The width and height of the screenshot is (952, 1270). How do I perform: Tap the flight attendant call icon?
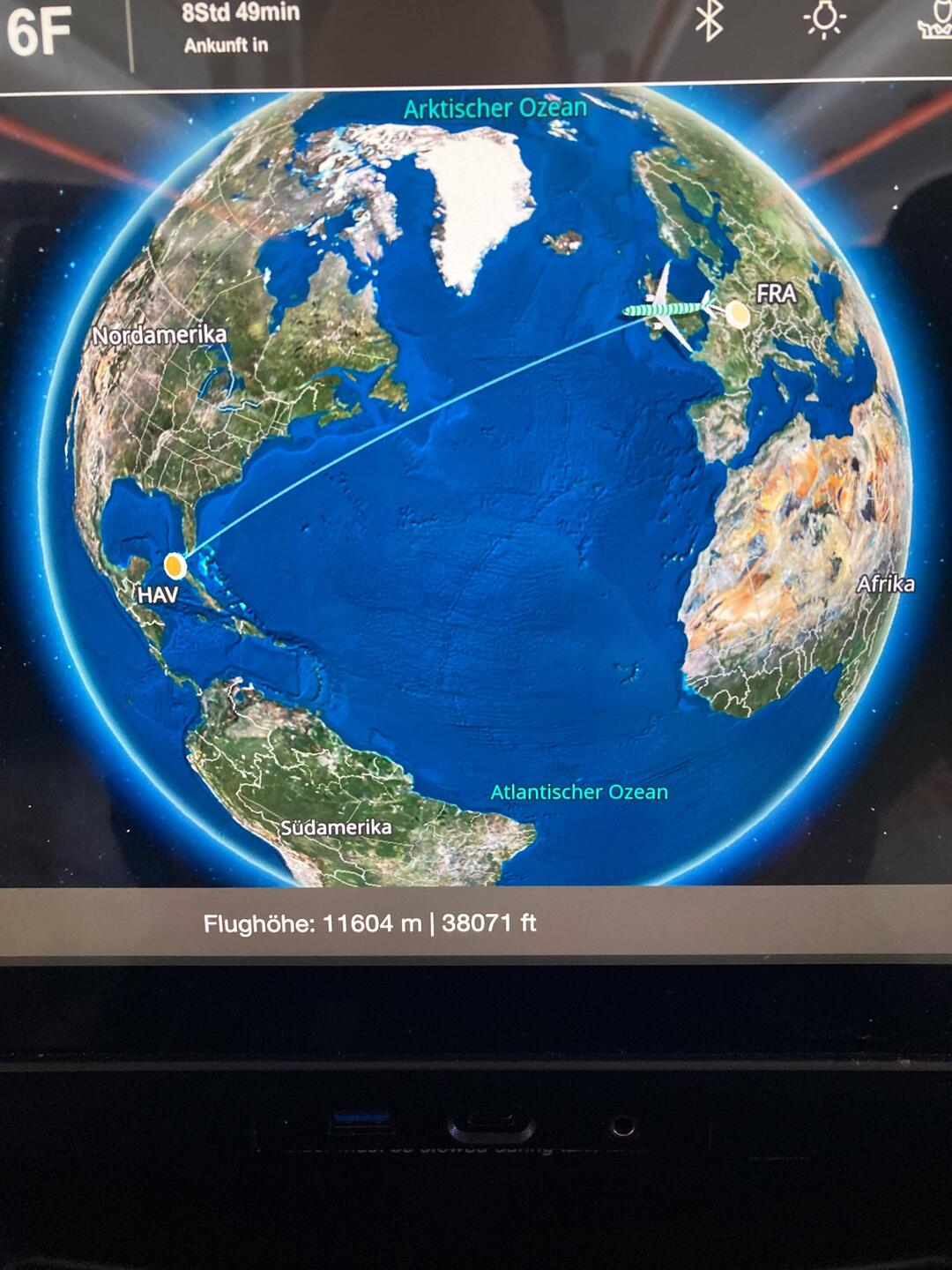pos(936,20)
